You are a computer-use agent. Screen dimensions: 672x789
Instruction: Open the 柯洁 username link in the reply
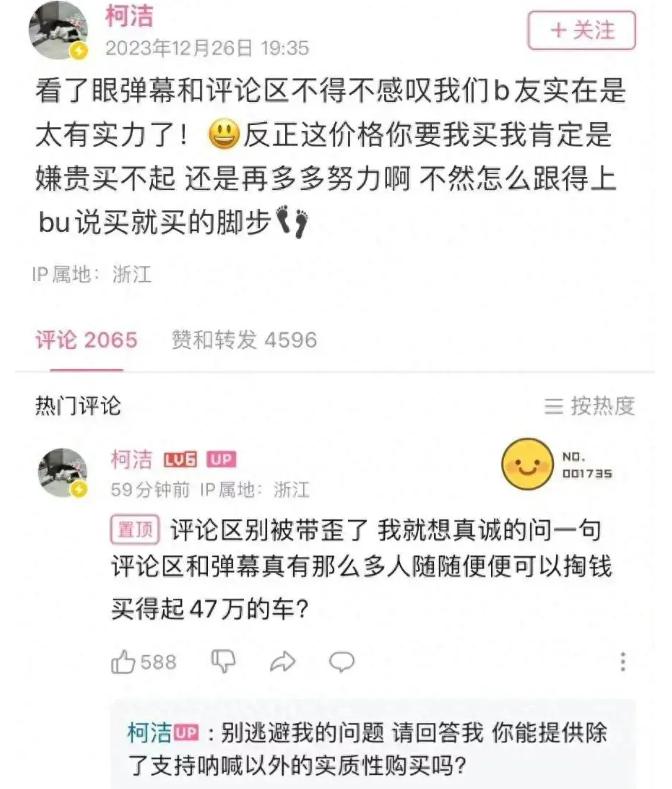(x=150, y=732)
